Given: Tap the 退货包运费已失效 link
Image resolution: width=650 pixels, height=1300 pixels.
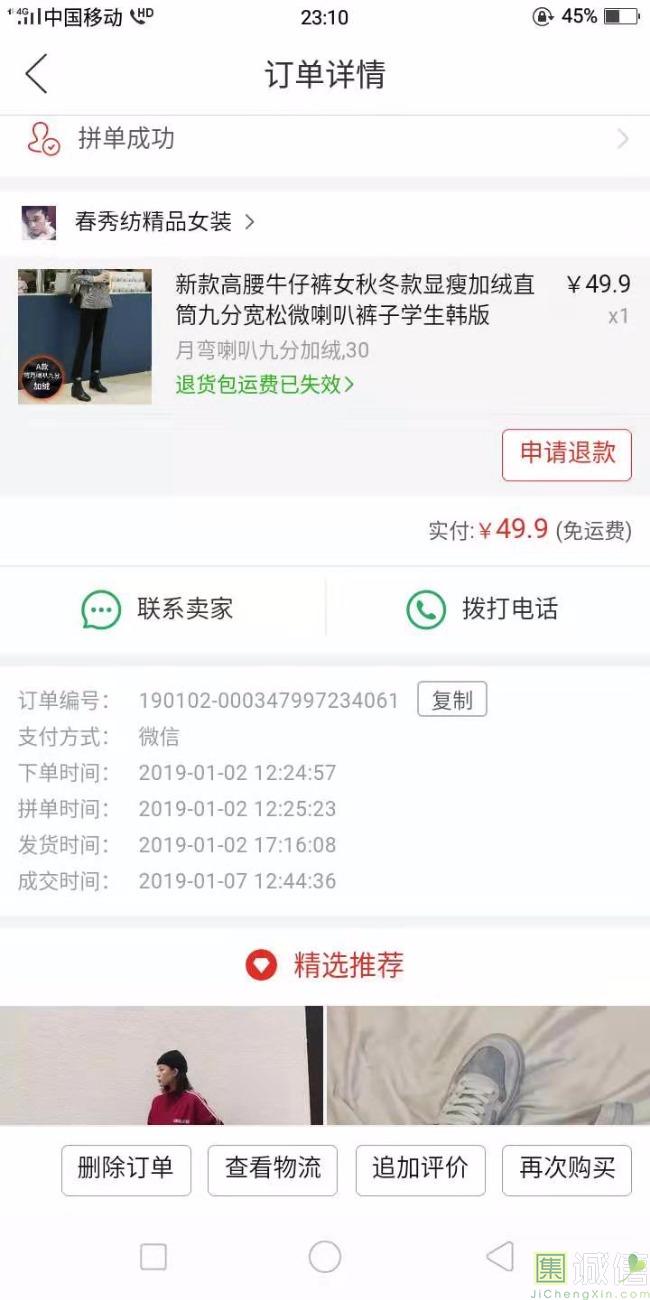Looking at the screenshot, I should tap(265, 384).
